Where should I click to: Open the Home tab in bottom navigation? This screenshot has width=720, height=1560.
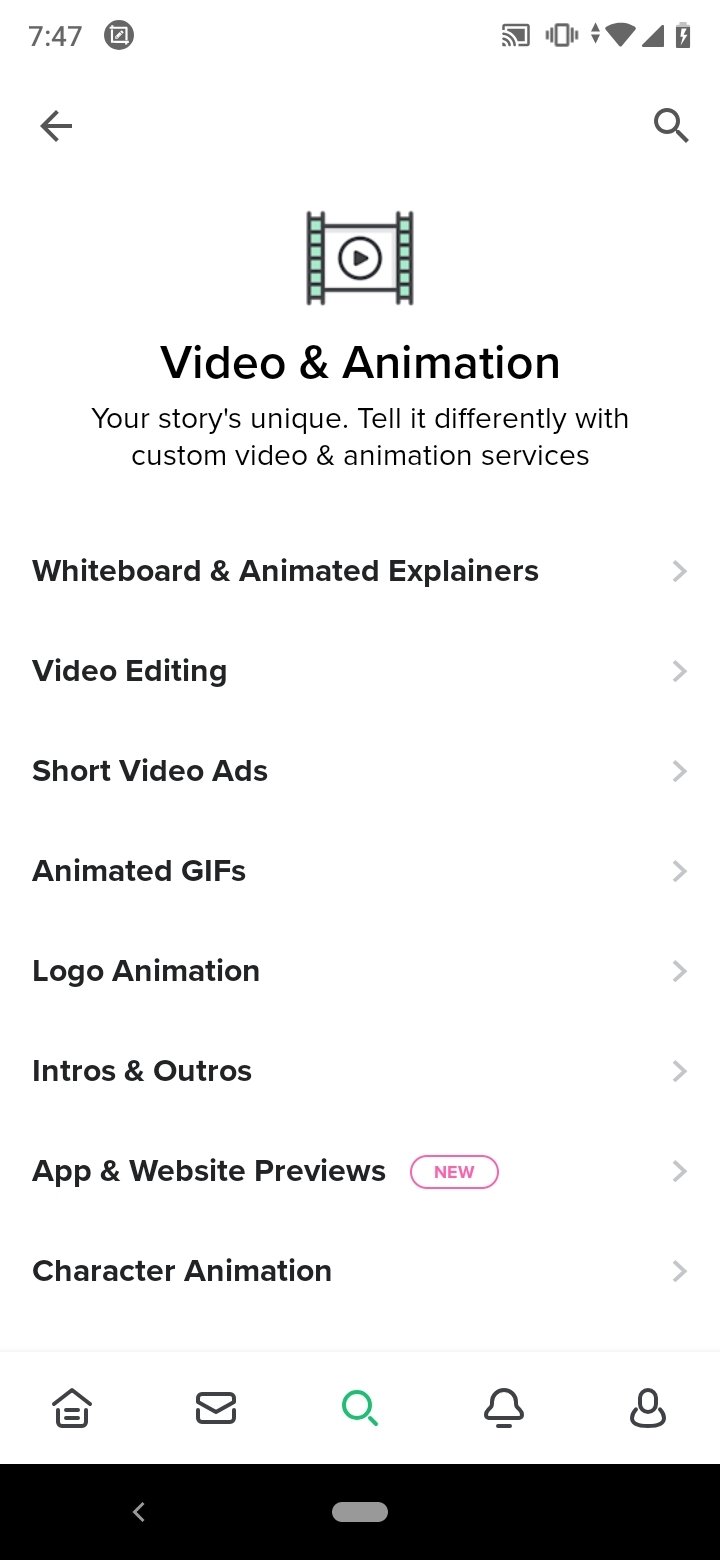coord(71,1407)
